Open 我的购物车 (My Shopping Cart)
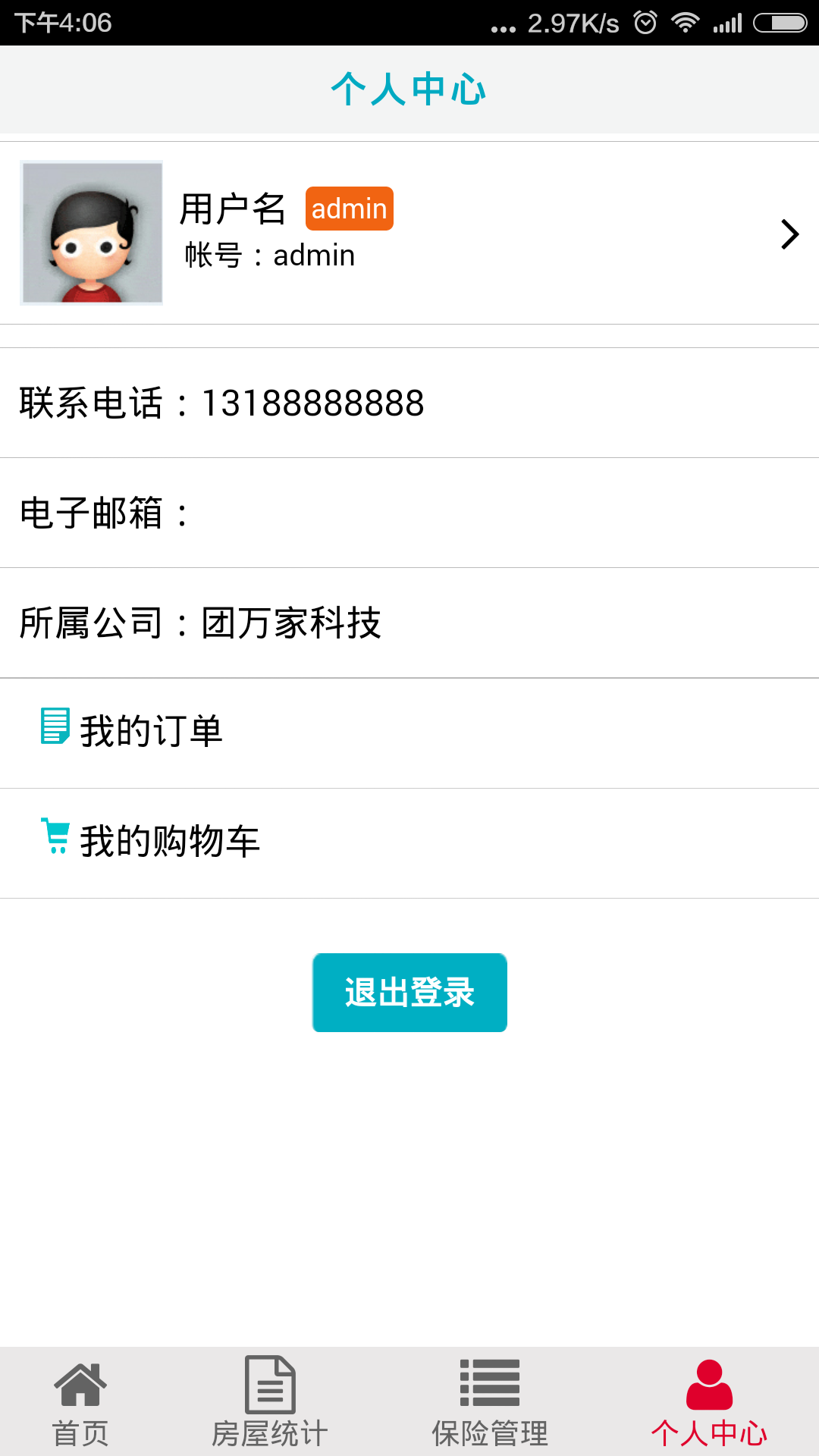Viewport: 819px width, 1456px height. click(x=169, y=842)
